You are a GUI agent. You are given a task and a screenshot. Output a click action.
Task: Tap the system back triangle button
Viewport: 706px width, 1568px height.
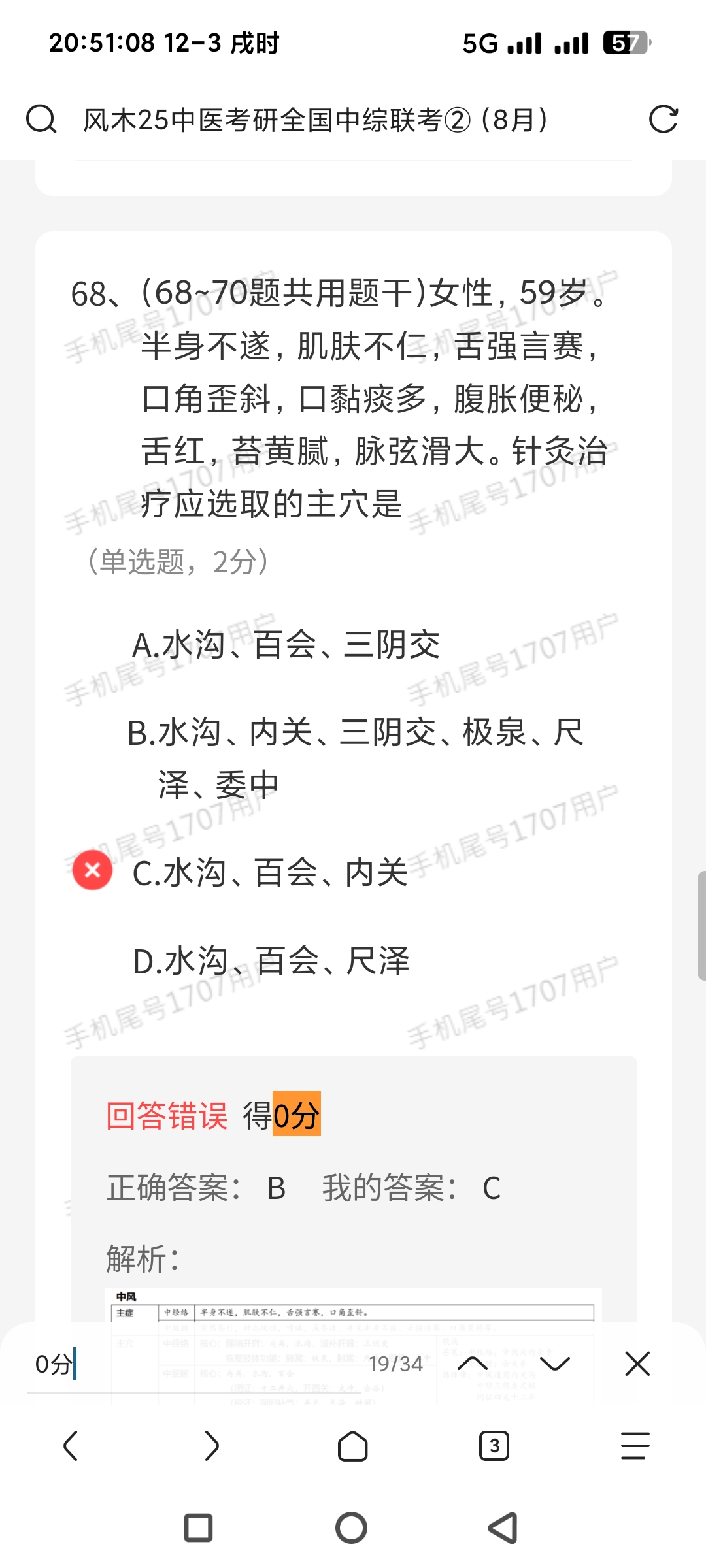(x=503, y=1528)
